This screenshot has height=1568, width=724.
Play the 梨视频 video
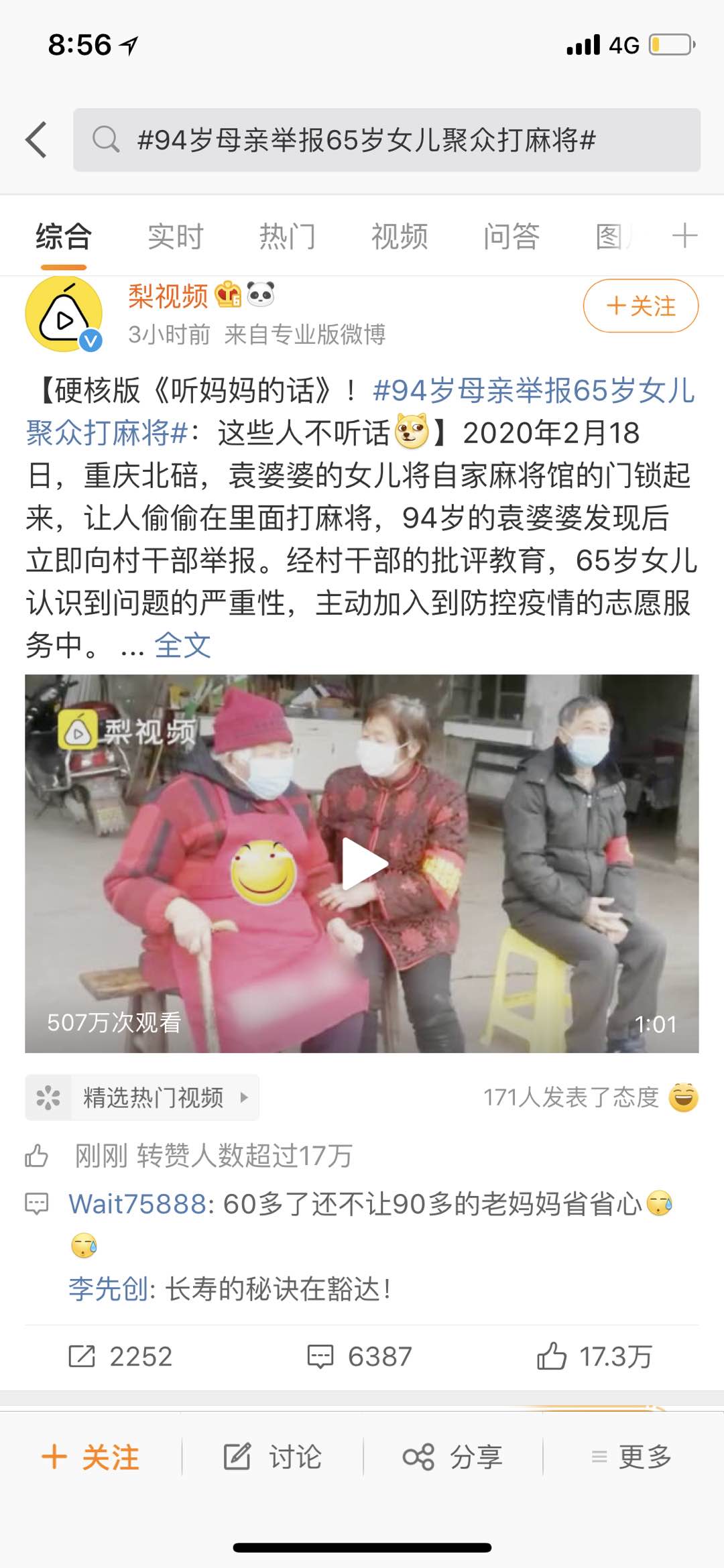pos(362,863)
